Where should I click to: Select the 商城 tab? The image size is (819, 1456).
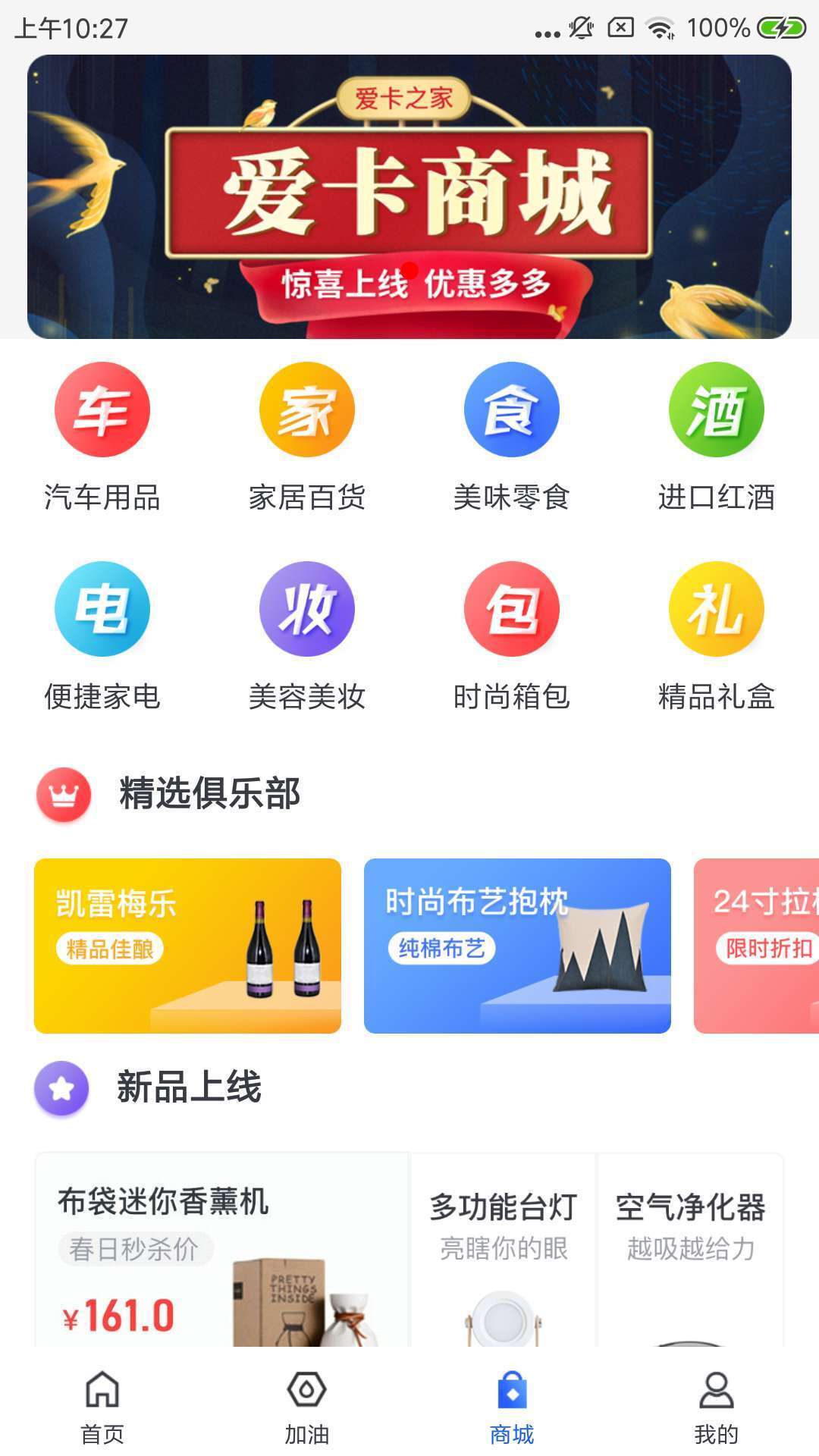[x=512, y=1407]
